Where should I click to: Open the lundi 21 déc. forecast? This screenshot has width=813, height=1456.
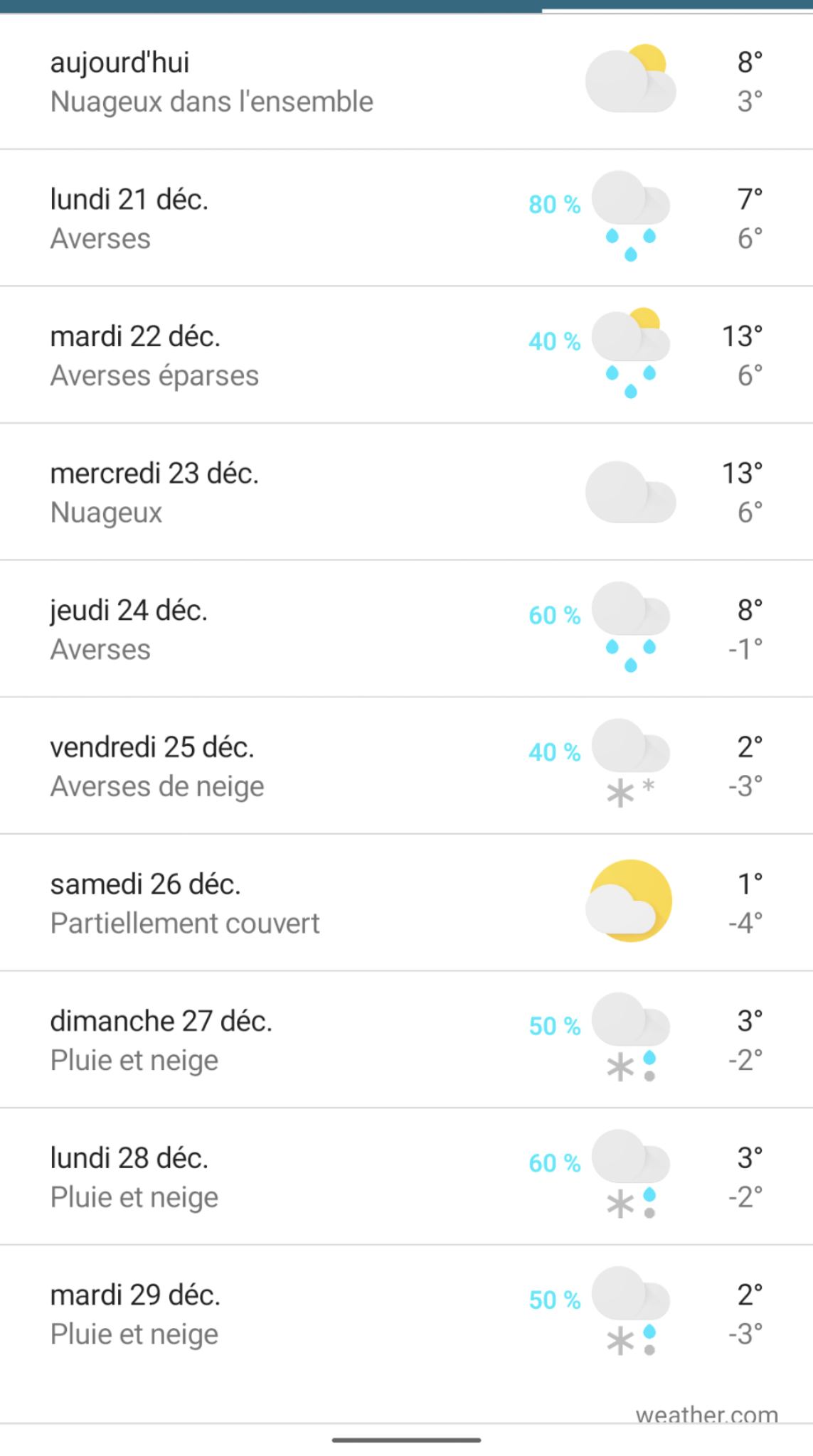[405, 218]
